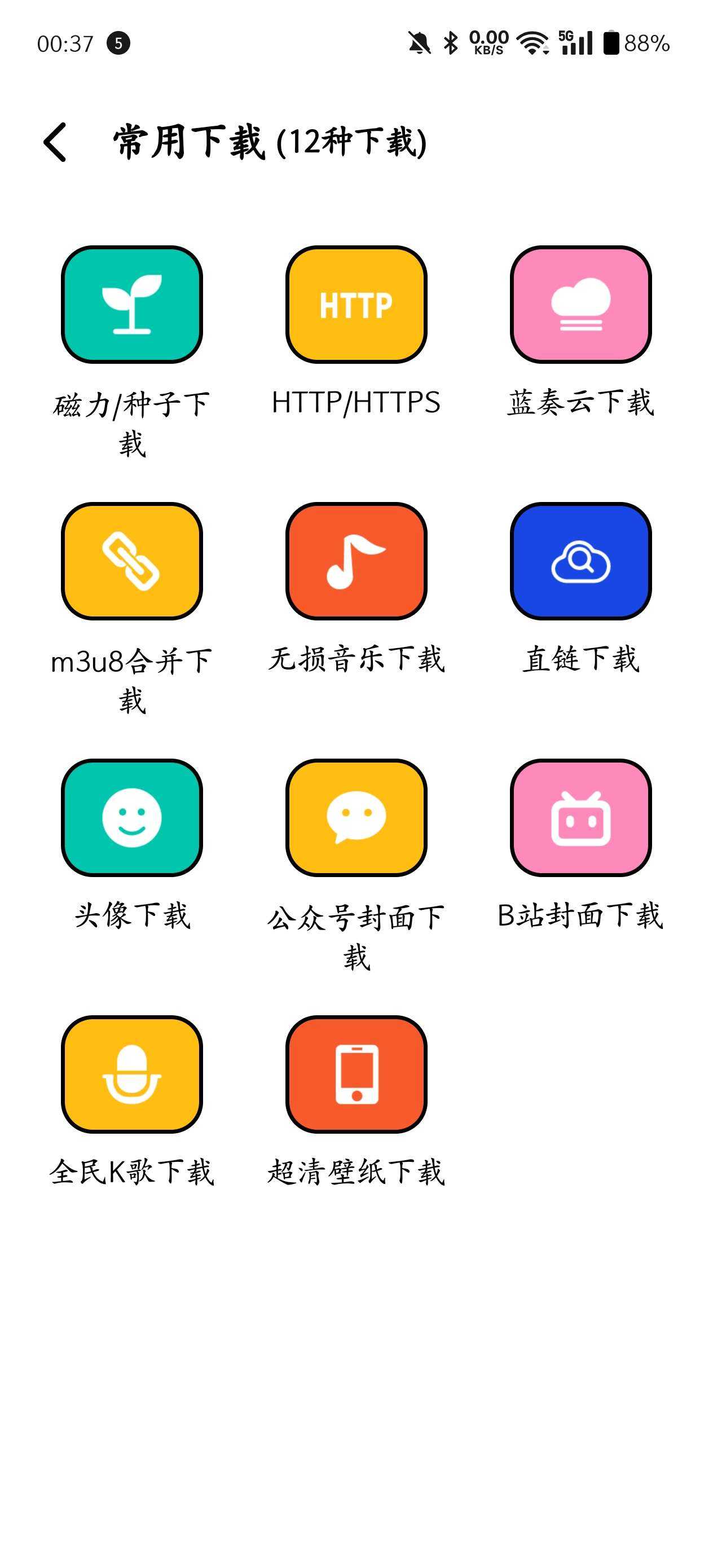Launch m3u8合并下载
Viewport: 713px width, 1568px height.
pos(132,561)
